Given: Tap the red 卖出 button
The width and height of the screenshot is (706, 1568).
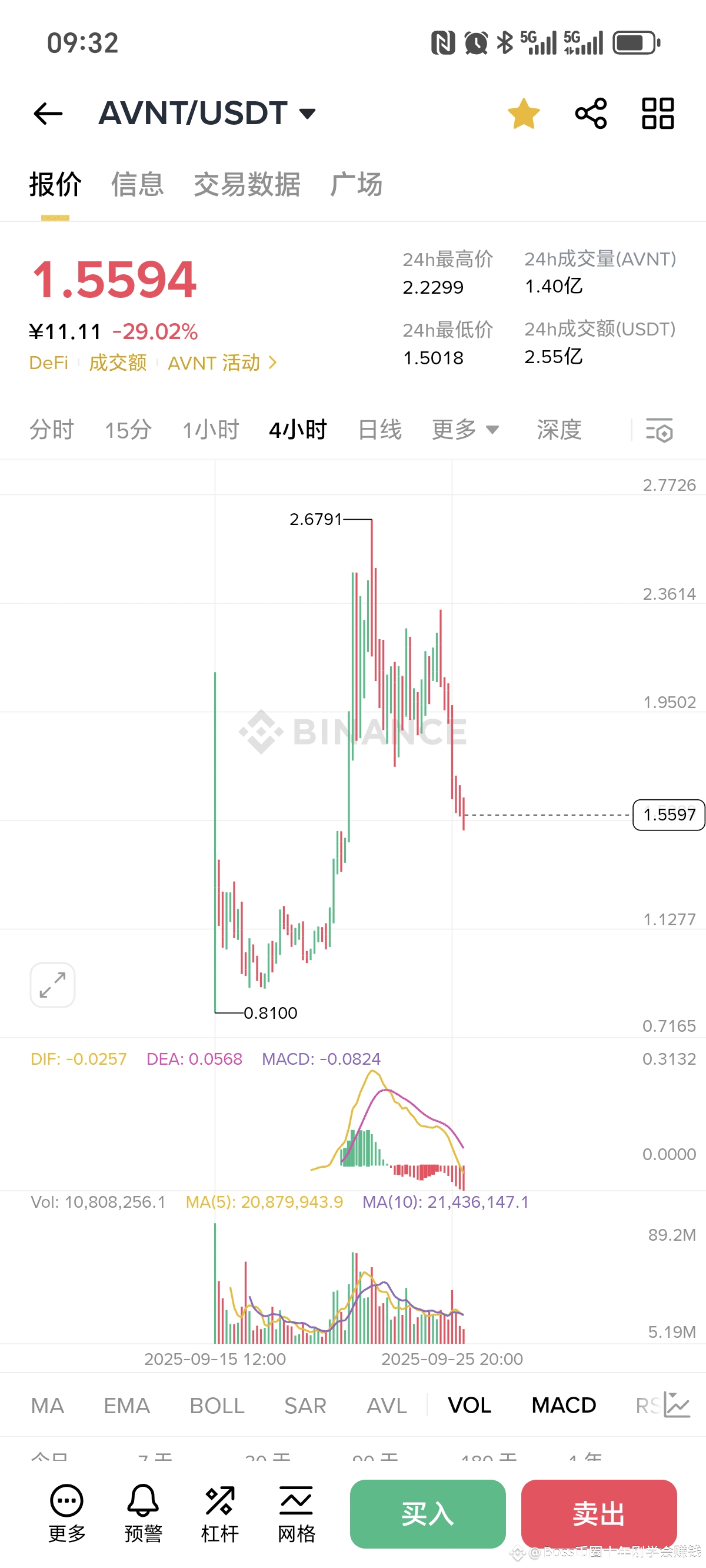Looking at the screenshot, I should tap(599, 1514).
